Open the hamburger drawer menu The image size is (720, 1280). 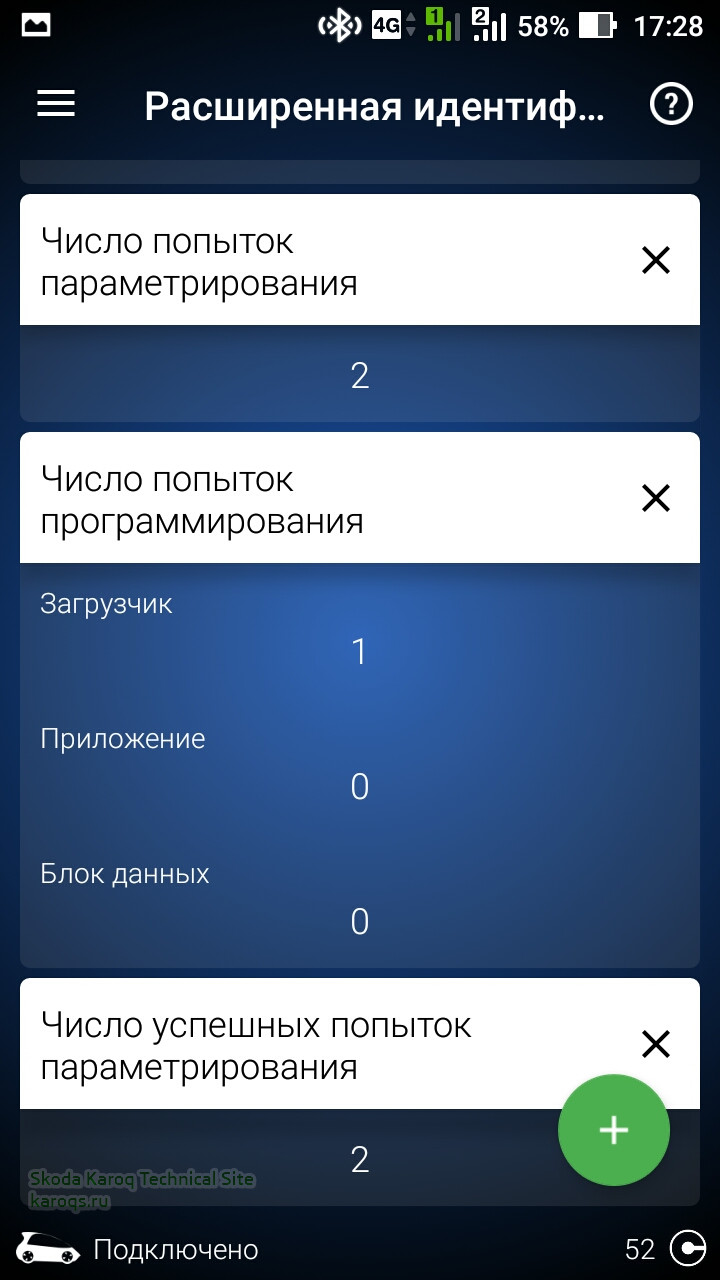[x=56, y=104]
